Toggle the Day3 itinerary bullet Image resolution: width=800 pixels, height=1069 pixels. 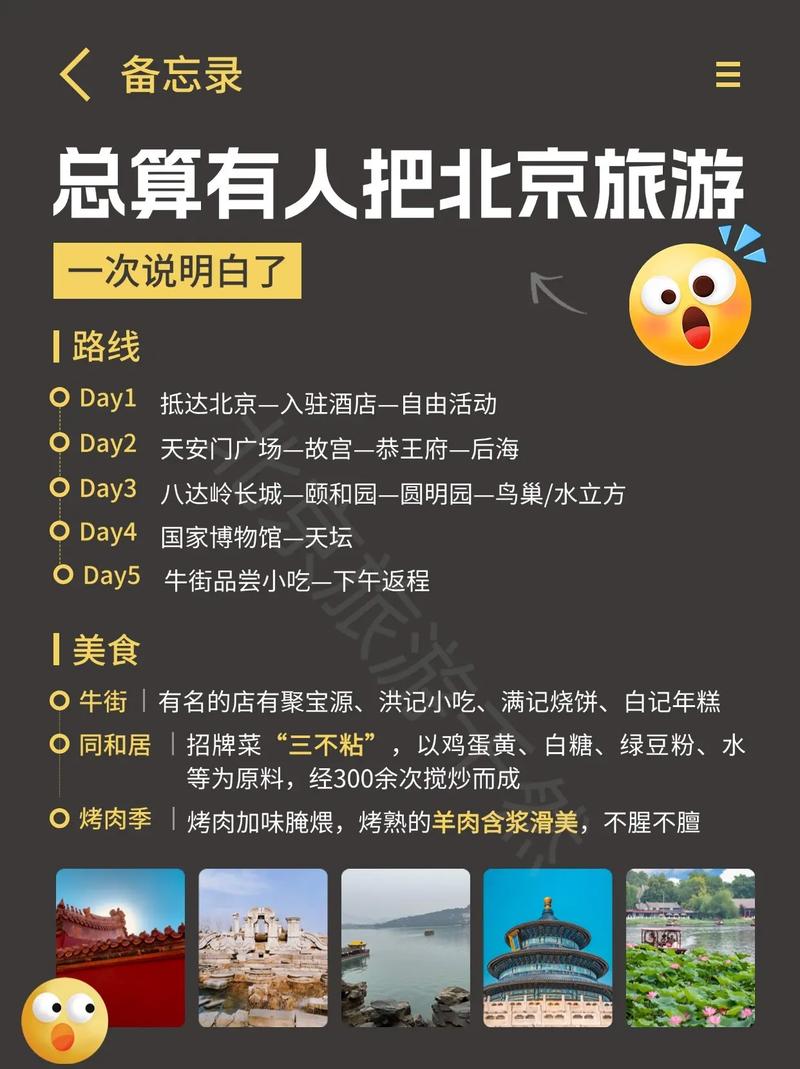(58, 487)
